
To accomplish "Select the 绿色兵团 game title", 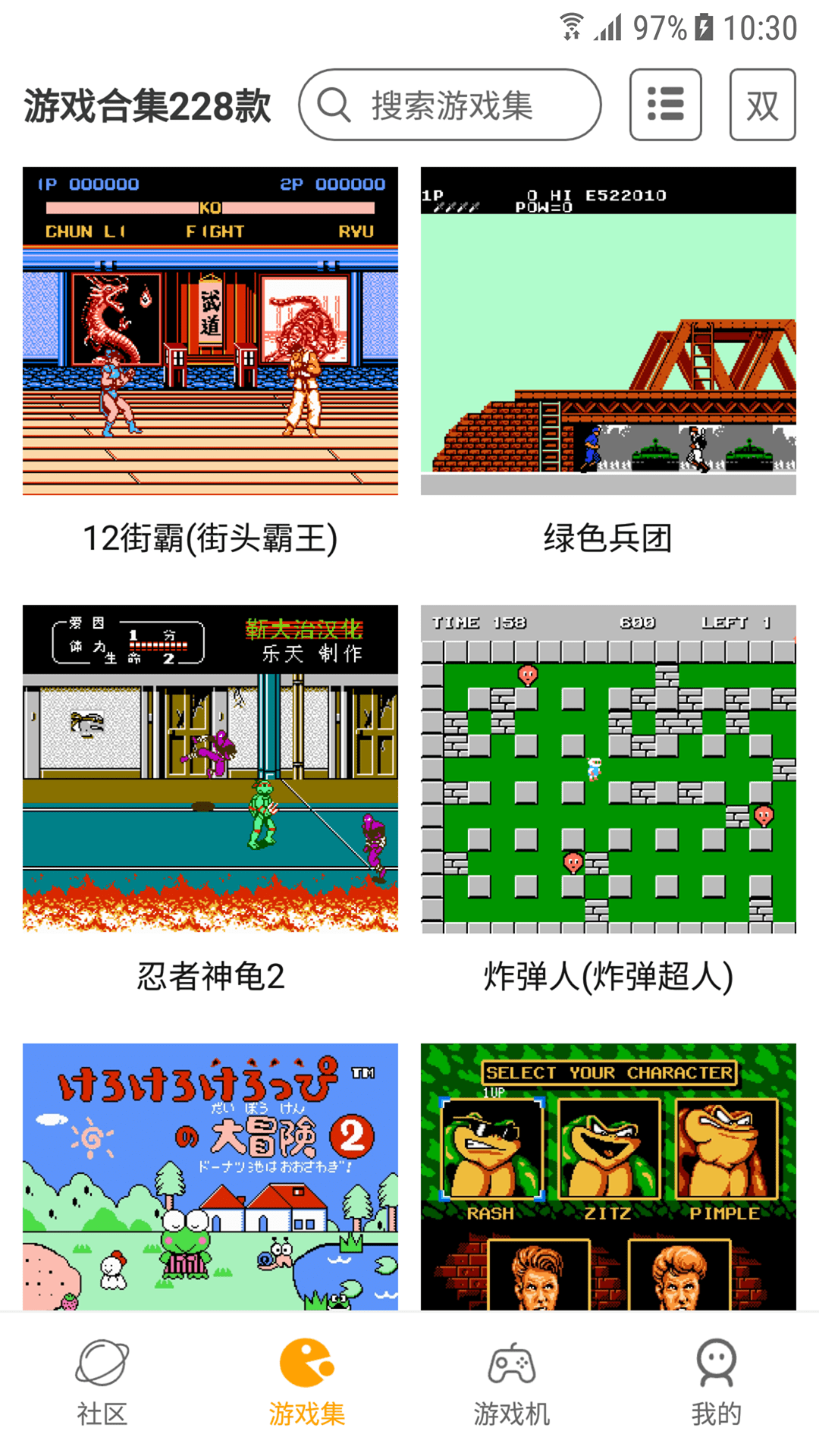I will [607, 538].
